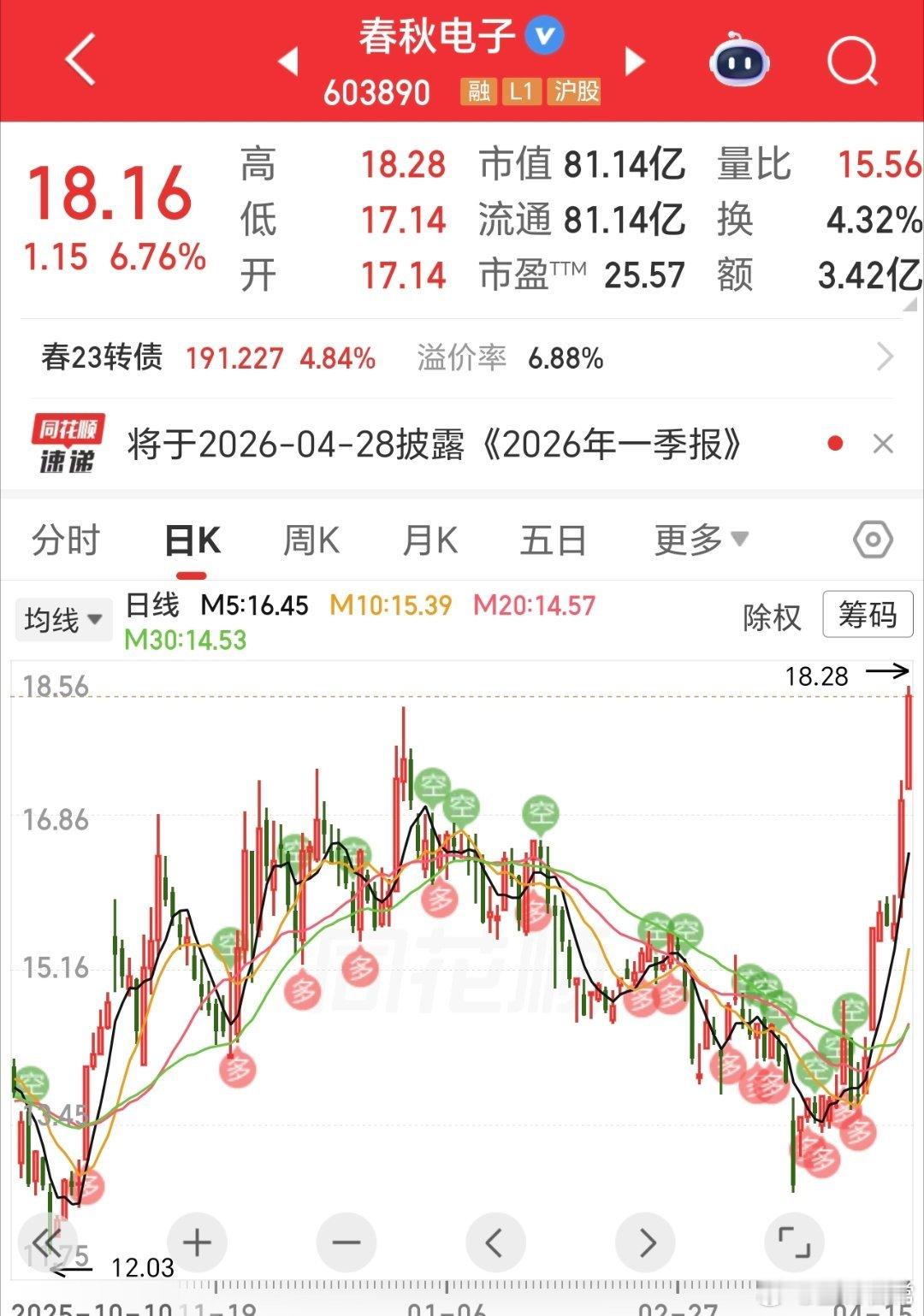The height and width of the screenshot is (1316, 924).
Task: Jump to earliest data with double-left arrow
Action: point(49,1242)
